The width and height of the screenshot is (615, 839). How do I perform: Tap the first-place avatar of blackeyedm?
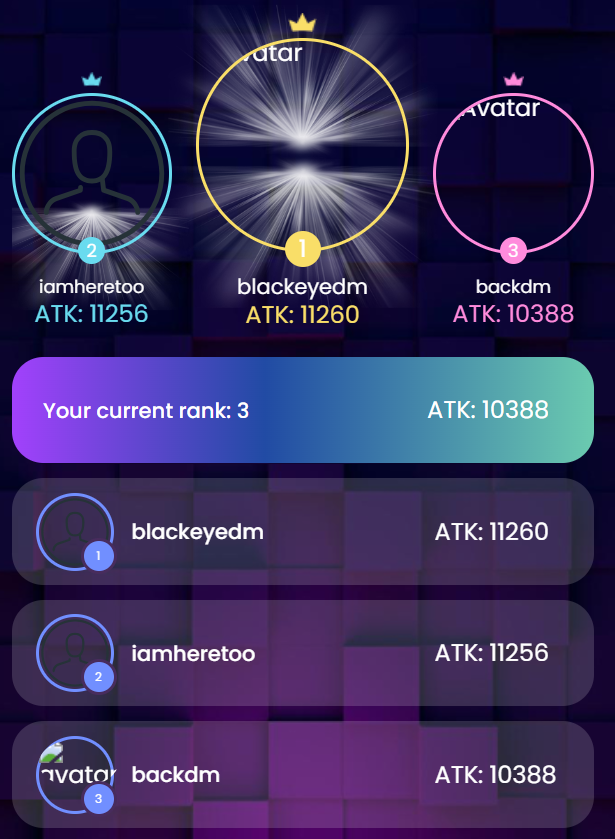tap(302, 145)
